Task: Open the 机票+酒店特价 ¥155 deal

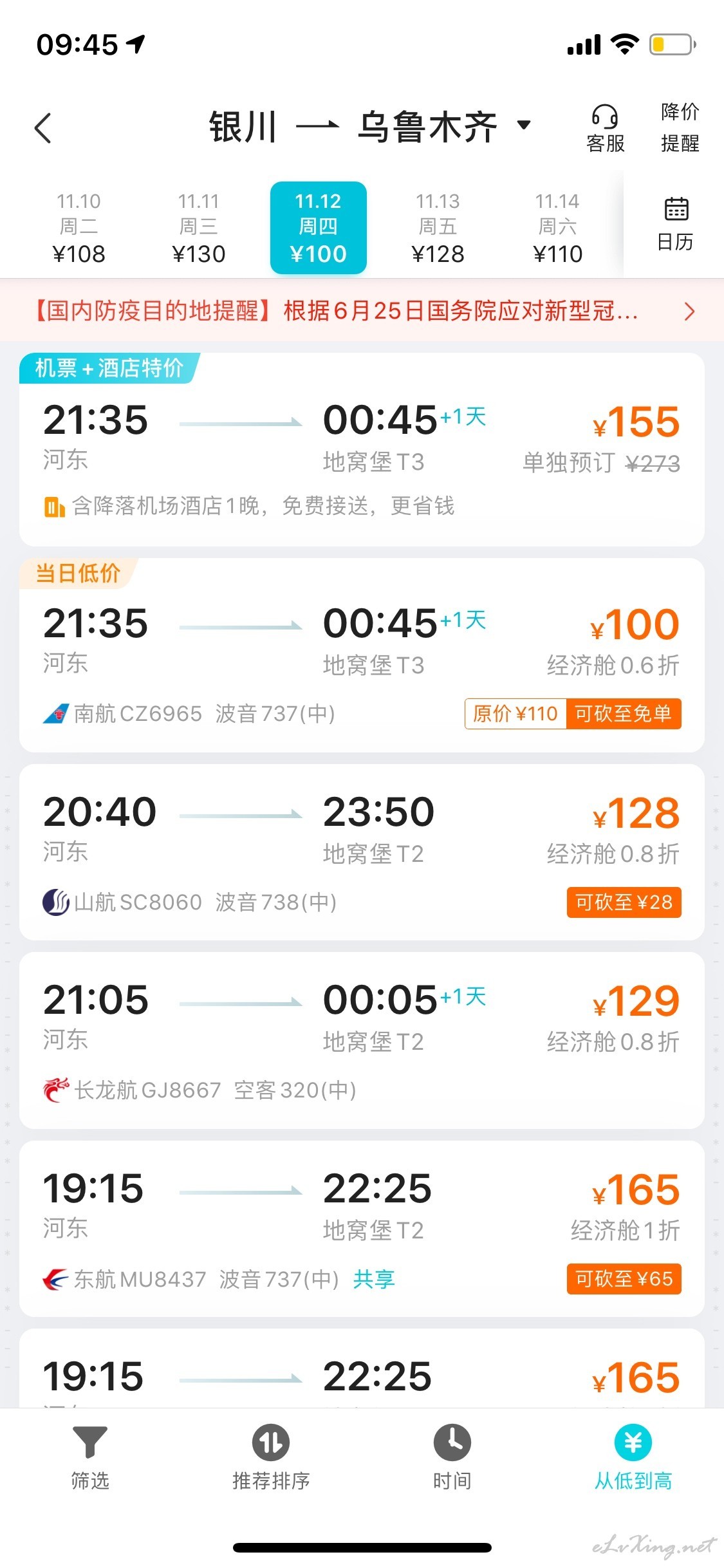Action: click(362, 449)
